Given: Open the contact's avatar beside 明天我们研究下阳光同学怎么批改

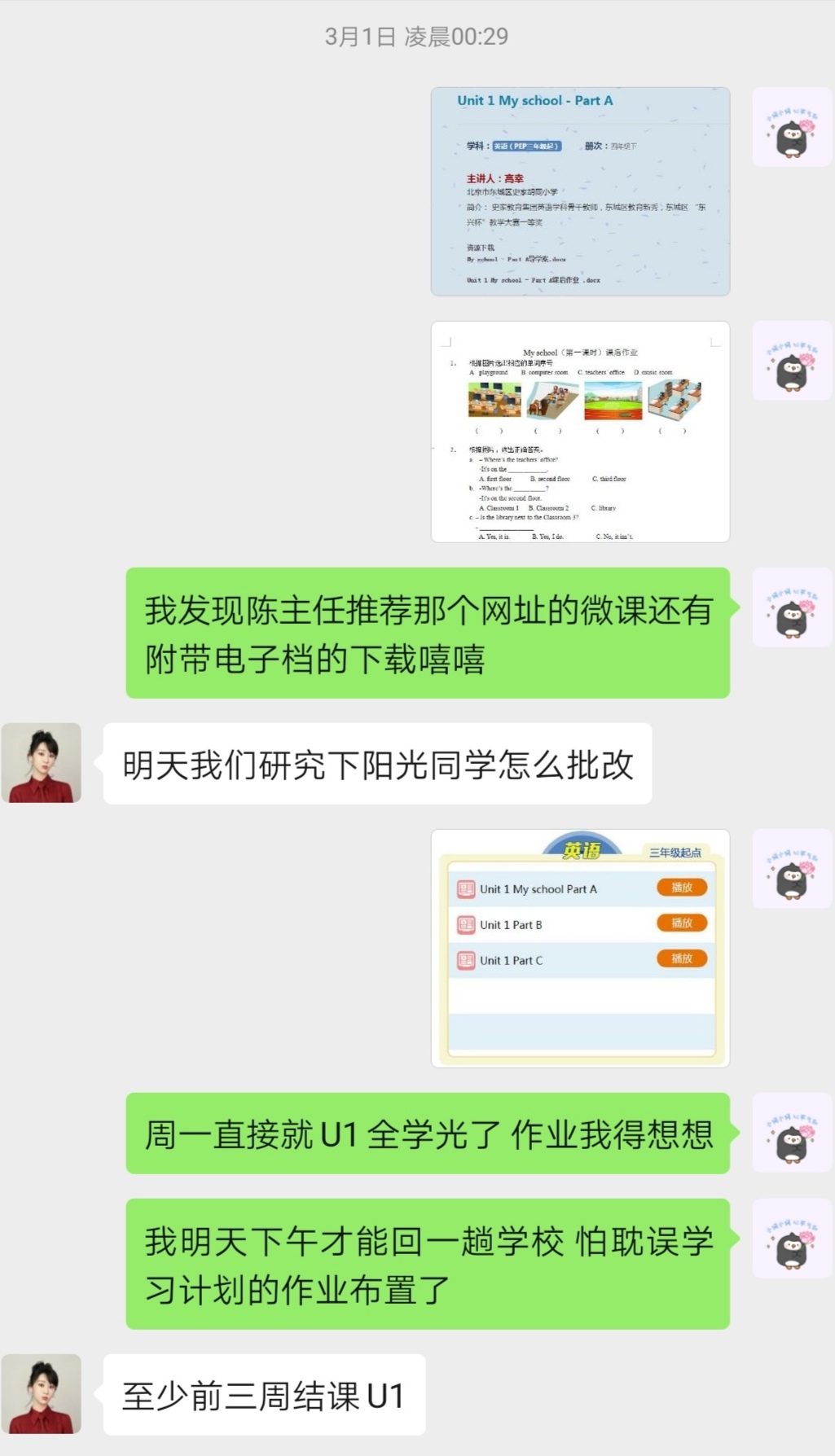Looking at the screenshot, I should click(x=42, y=763).
